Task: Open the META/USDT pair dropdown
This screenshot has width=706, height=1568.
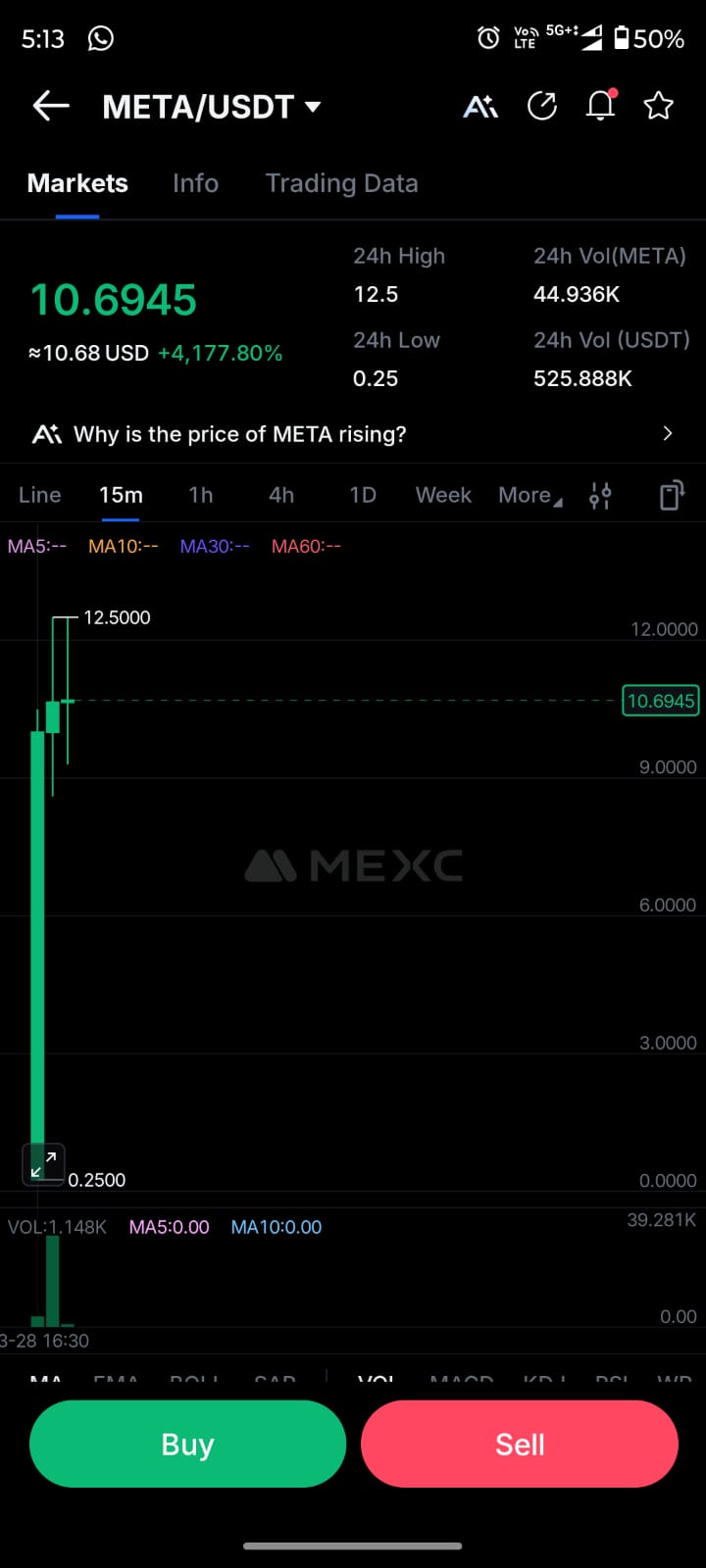Action: (213, 107)
